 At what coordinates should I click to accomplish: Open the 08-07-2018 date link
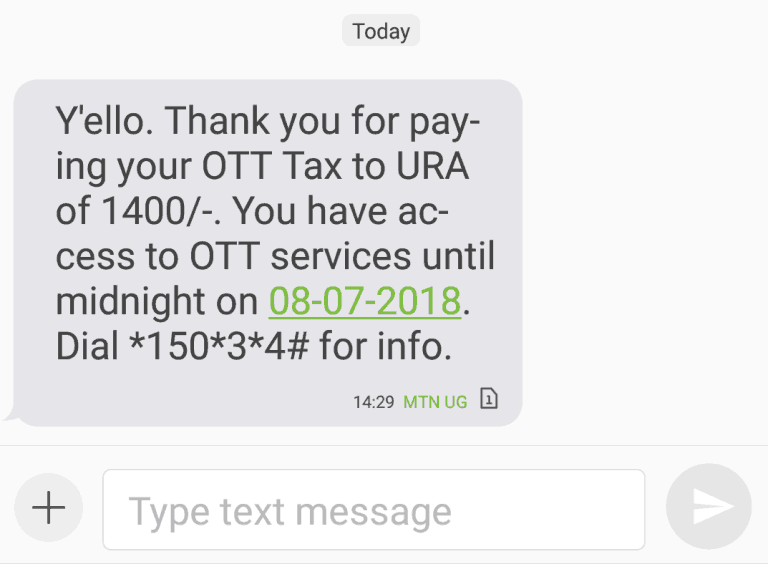pos(365,300)
